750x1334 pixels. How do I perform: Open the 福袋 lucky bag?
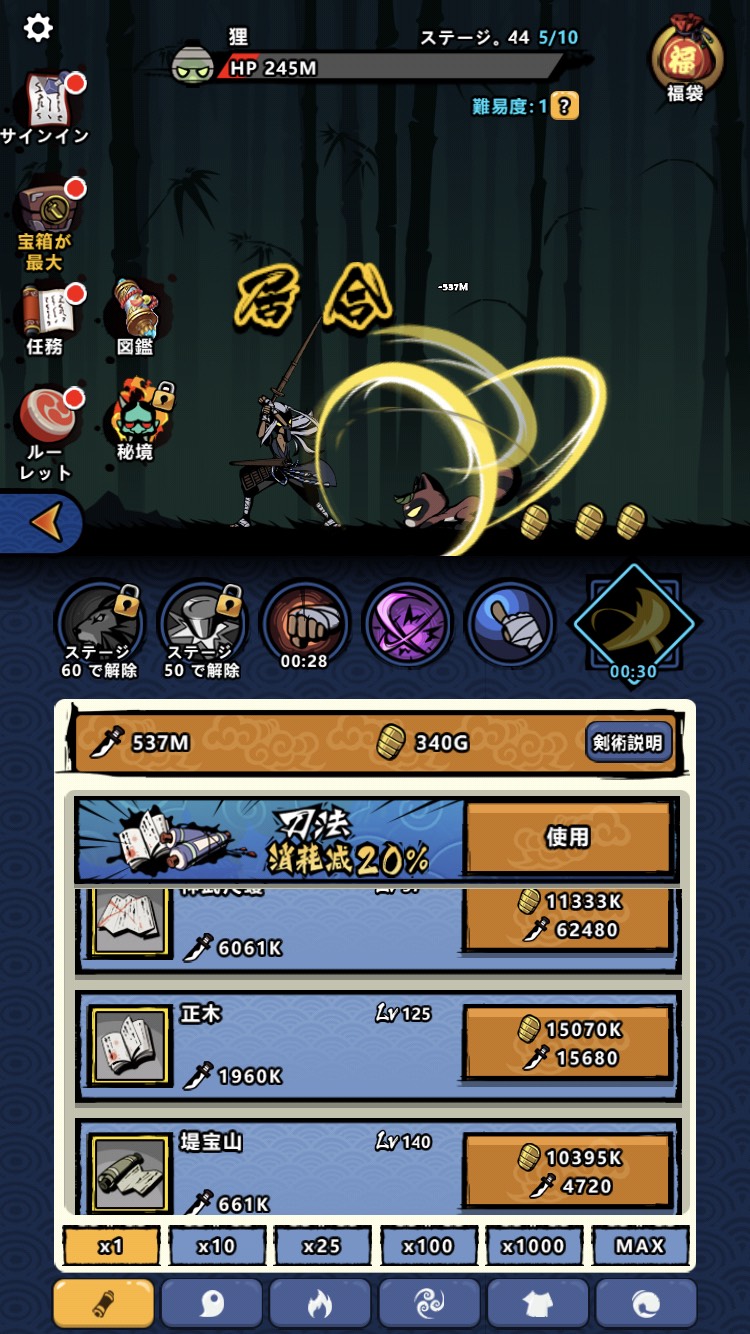685,58
